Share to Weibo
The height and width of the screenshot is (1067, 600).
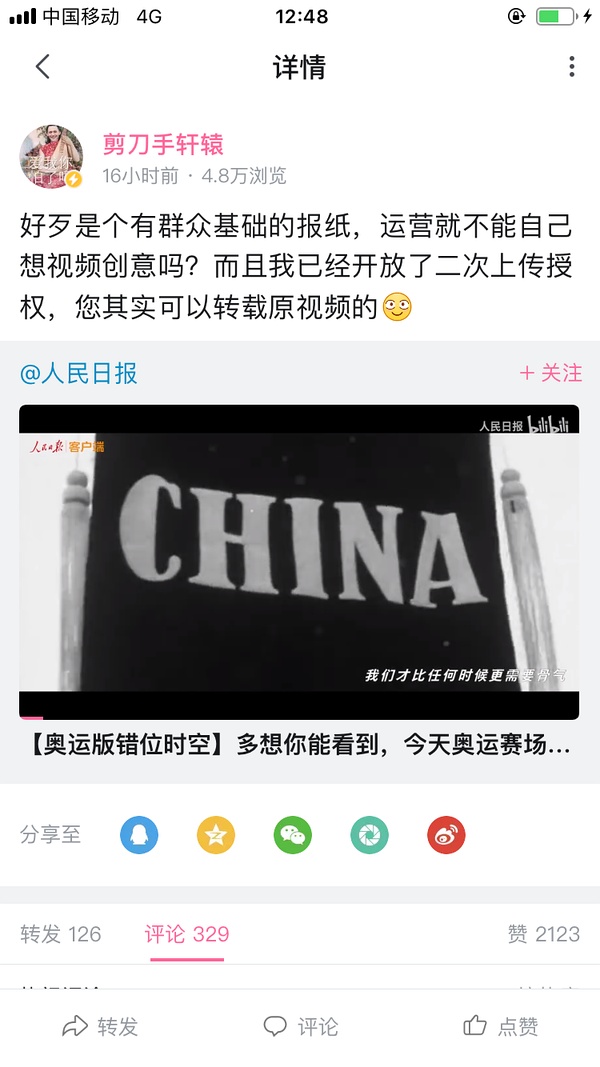tap(446, 834)
